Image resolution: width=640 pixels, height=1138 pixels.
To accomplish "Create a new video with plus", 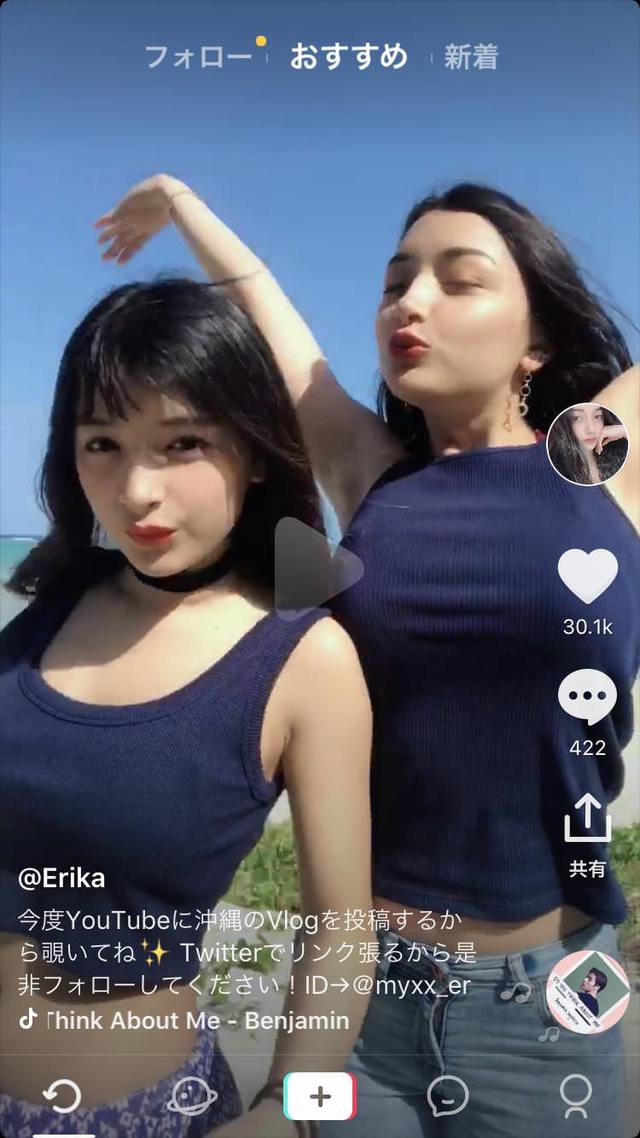I will tap(320, 1096).
